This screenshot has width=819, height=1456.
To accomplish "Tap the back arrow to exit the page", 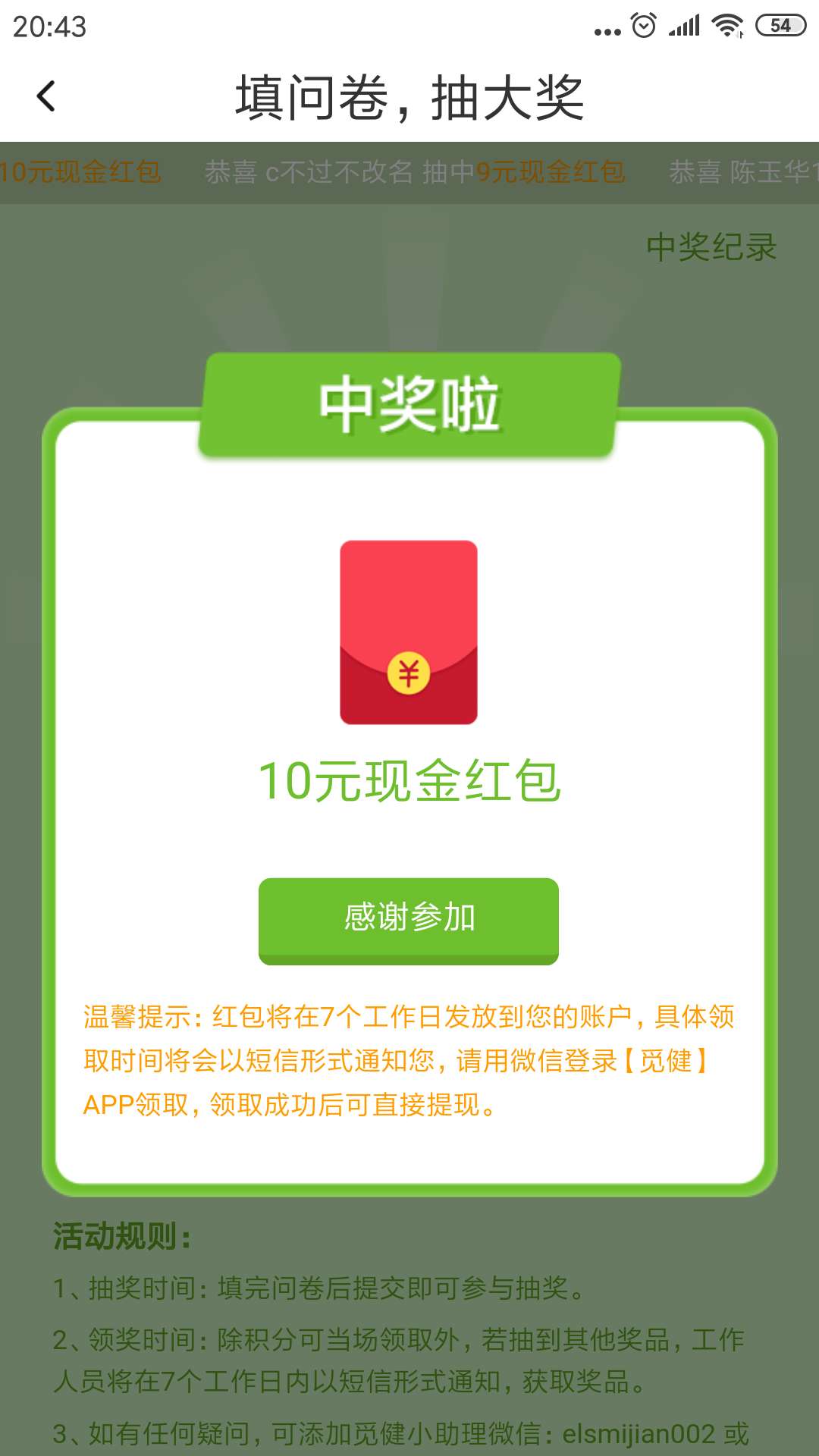I will pos(45,97).
